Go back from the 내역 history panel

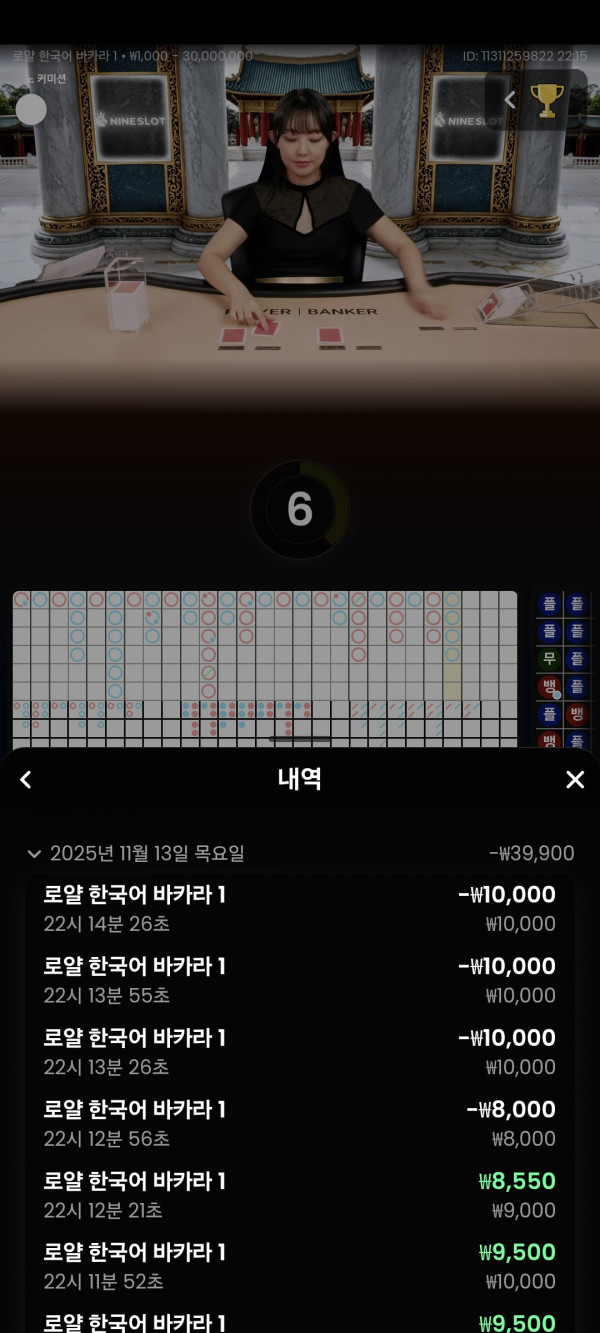click(x=26, y=780)
